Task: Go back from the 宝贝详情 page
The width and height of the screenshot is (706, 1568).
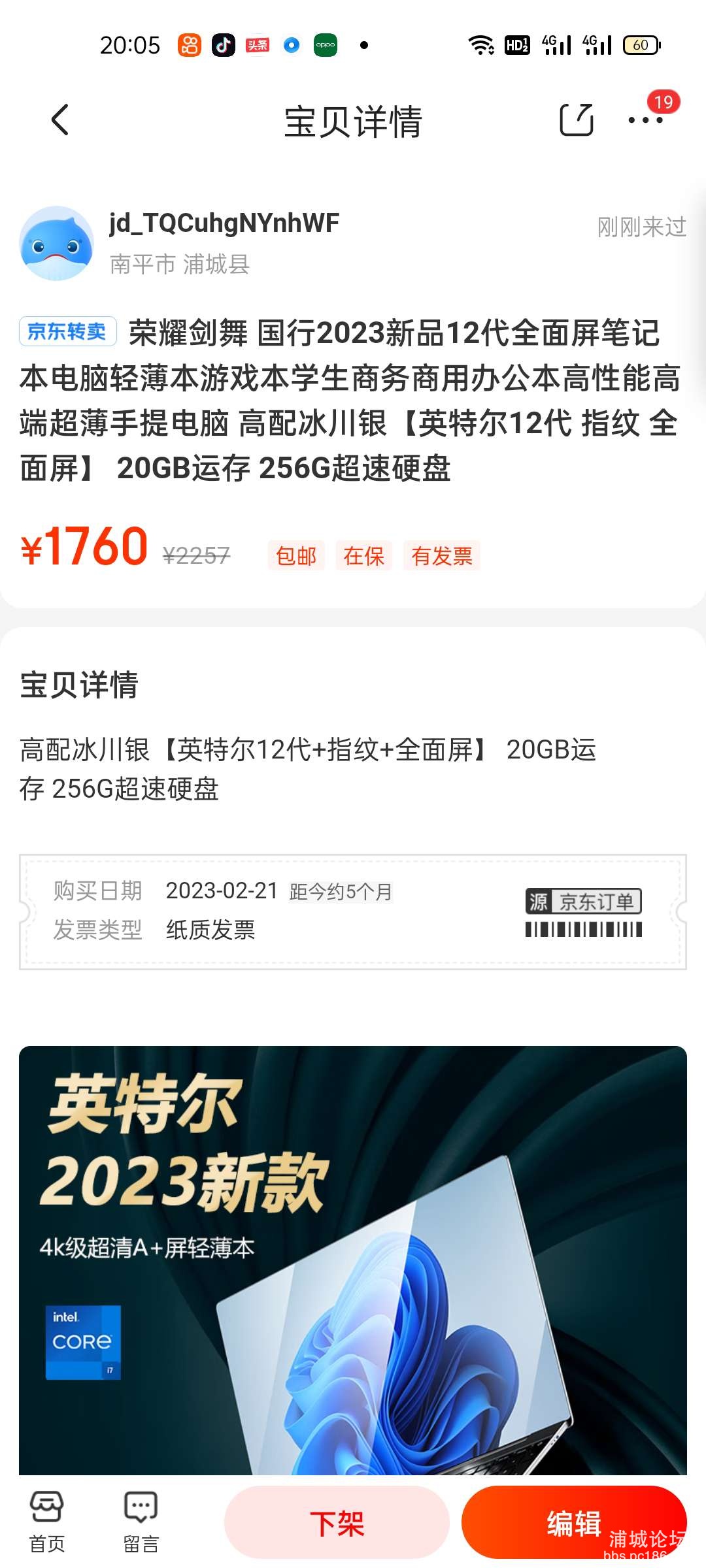Action: click(60, 120)
